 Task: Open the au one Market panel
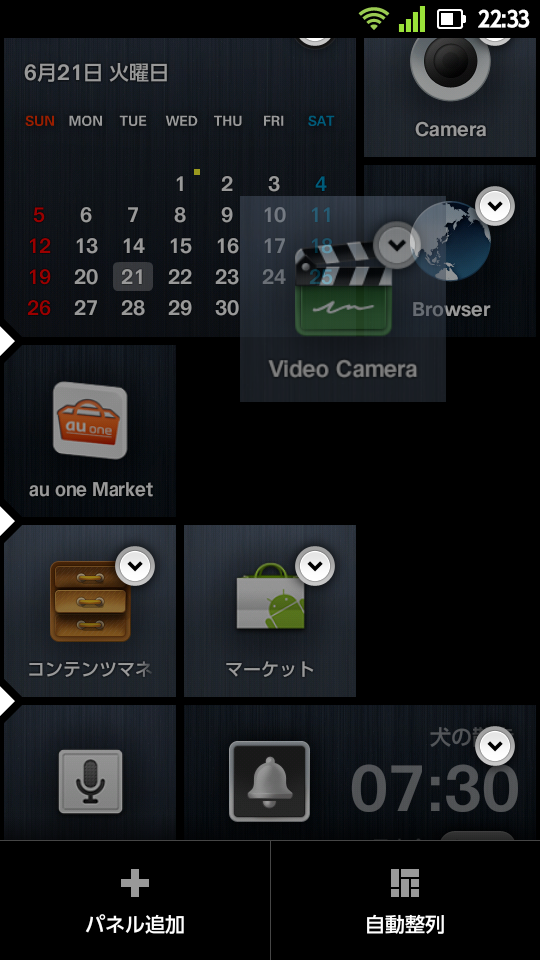[90, 430]
